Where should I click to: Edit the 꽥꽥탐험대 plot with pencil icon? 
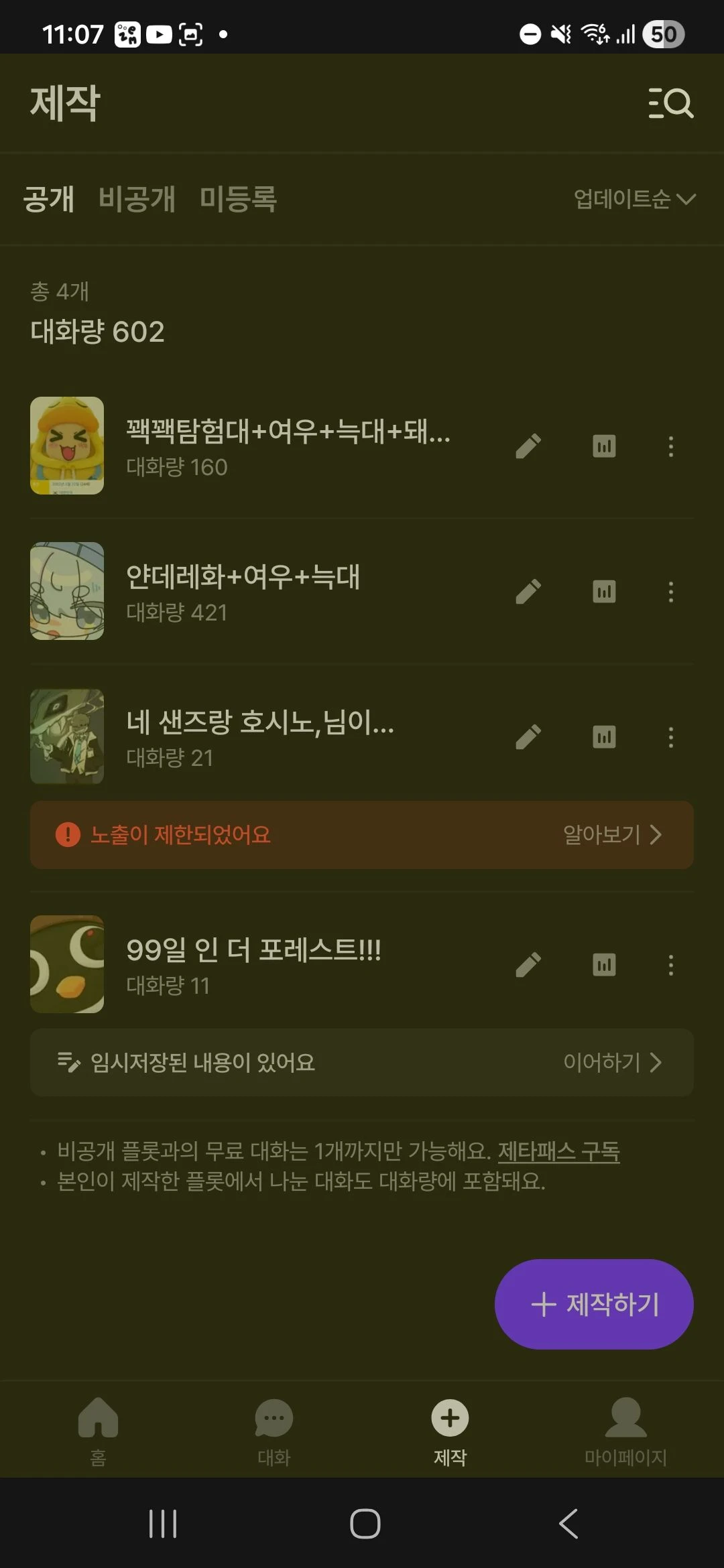(528, 446)
